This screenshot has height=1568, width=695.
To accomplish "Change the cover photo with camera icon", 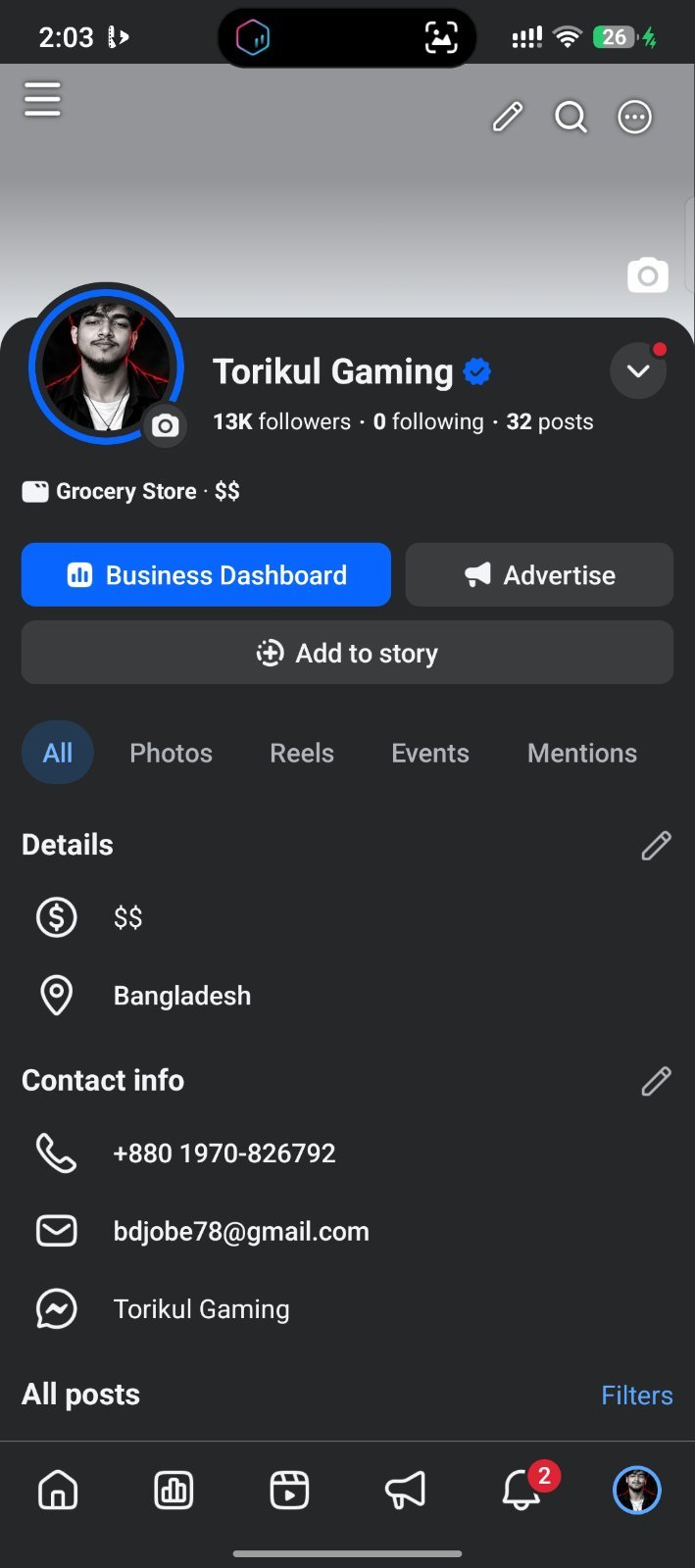I will [x=648, y=275].
